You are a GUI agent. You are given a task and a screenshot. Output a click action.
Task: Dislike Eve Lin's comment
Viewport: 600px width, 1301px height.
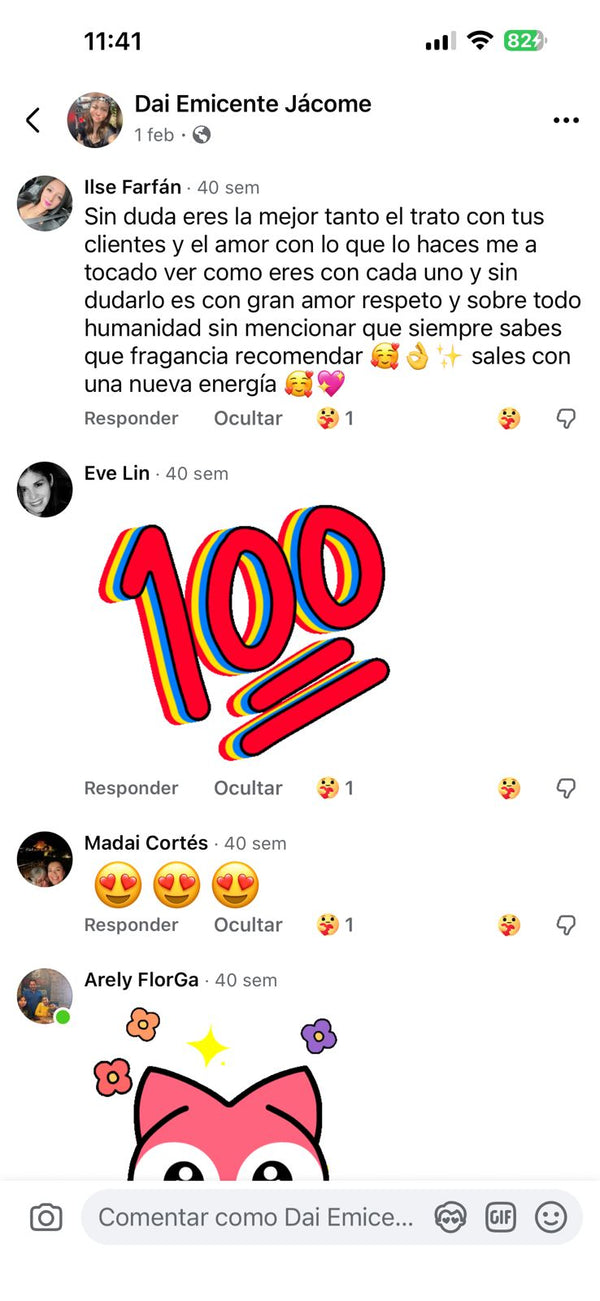coord(566,788)
